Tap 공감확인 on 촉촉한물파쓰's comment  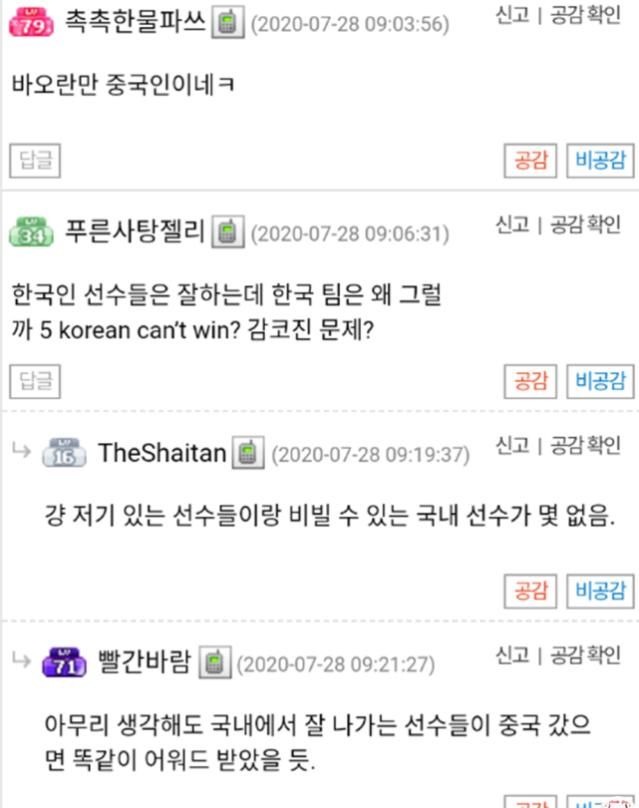pos(585,17)
